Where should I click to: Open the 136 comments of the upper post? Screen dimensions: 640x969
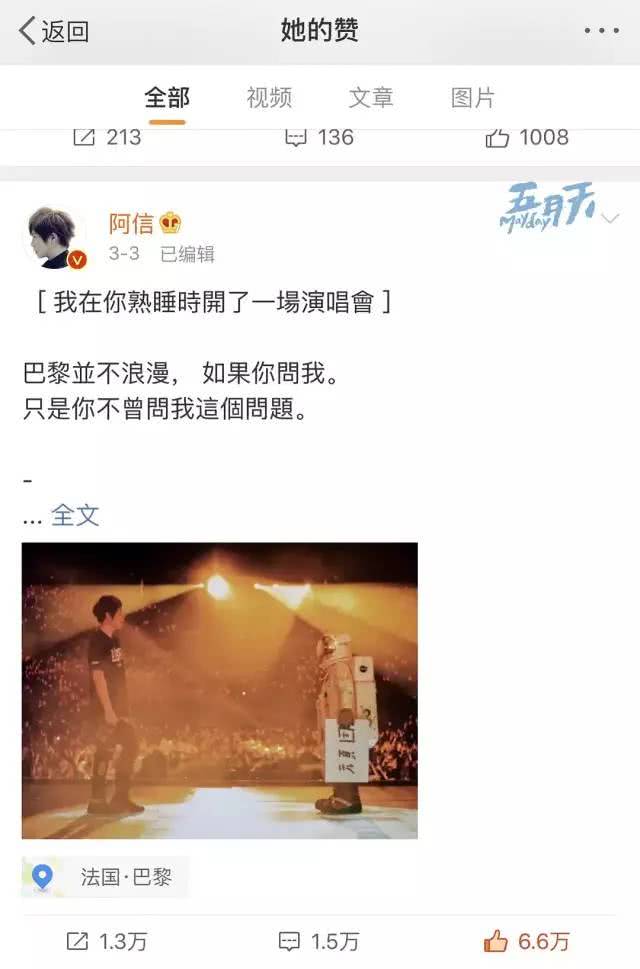[x=320, y=138]
